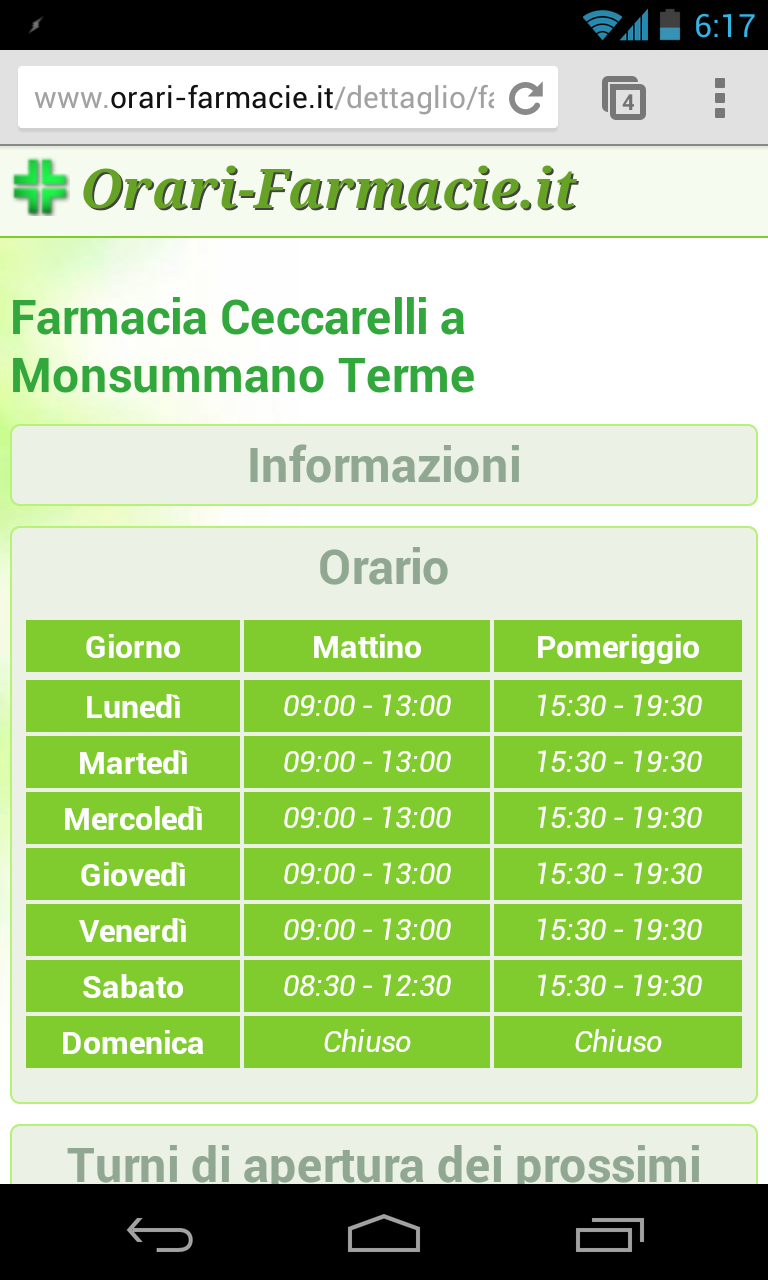Open recent apps from the navigation bar
This screenshot has height=1280, width=768.
[610, 1234]
